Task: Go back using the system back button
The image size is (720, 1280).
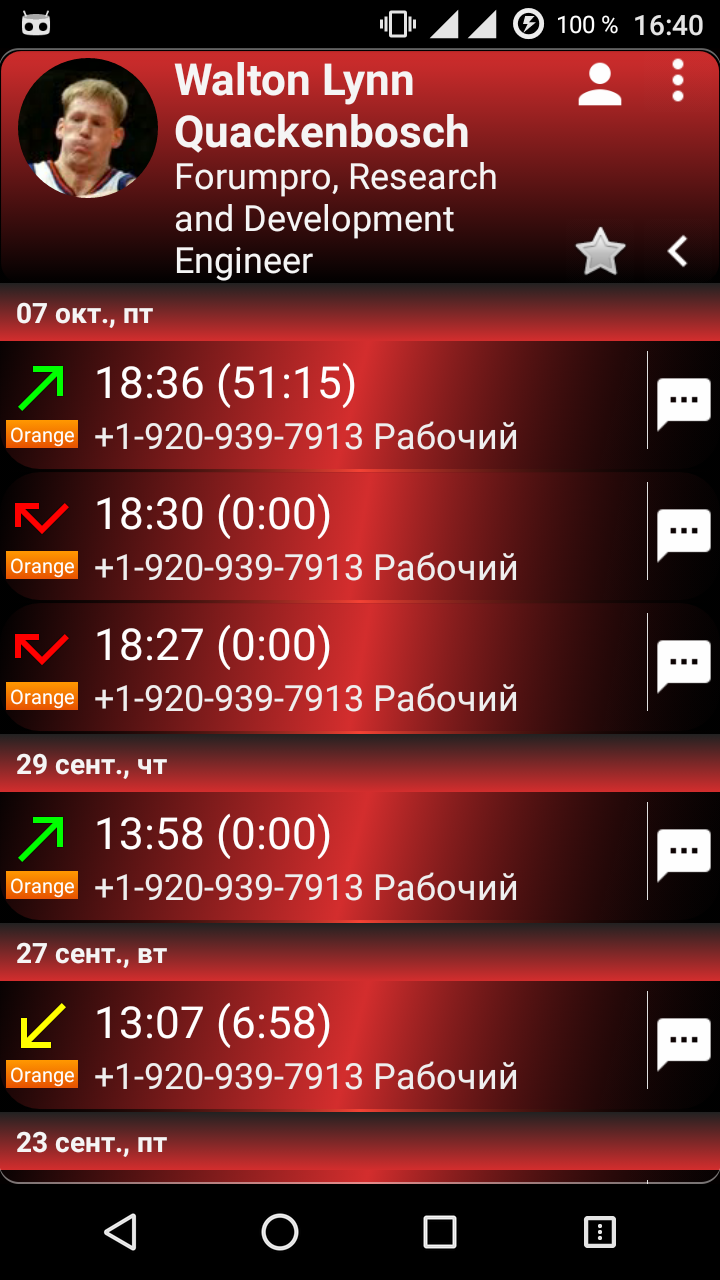Action: [120, 1232]
